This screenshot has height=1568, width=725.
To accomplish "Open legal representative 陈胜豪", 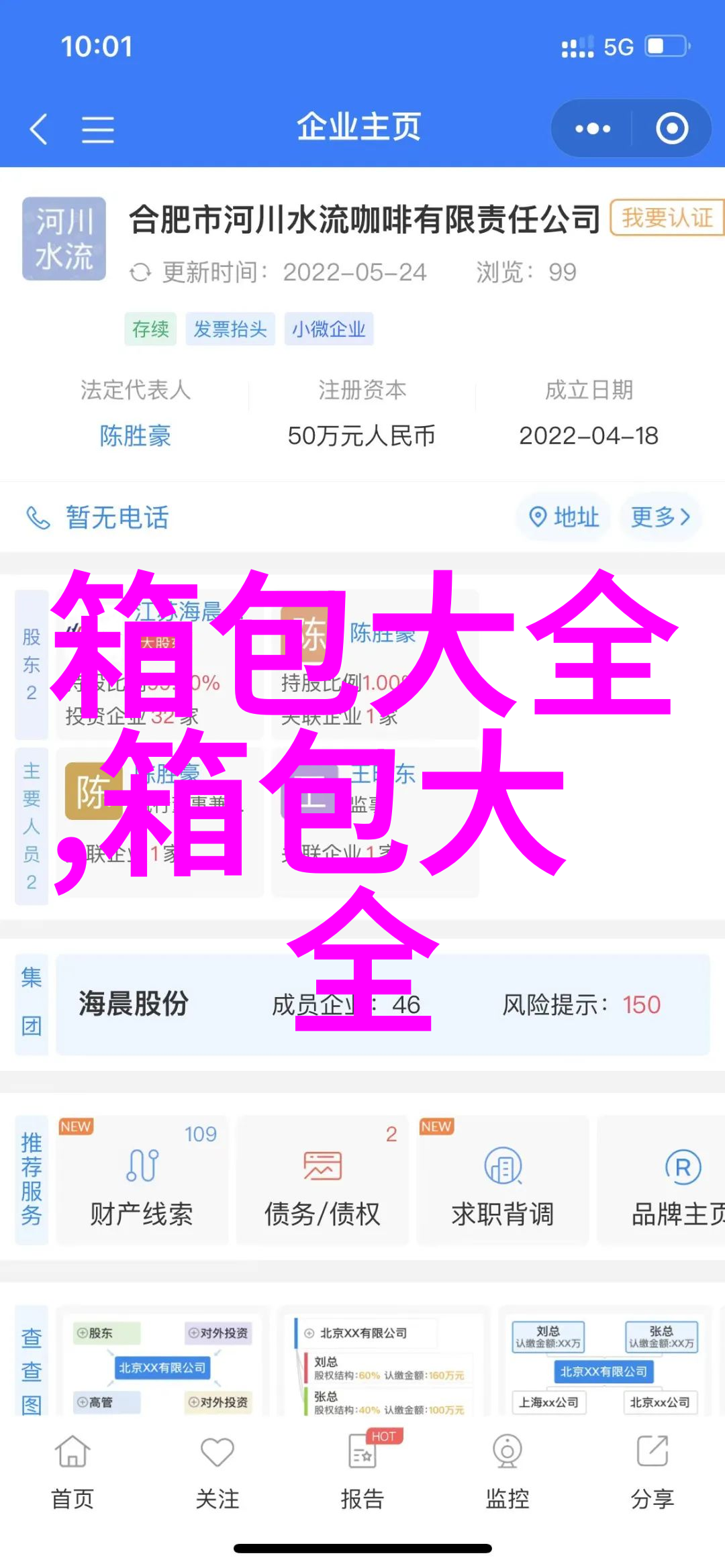I will [136, 435].
